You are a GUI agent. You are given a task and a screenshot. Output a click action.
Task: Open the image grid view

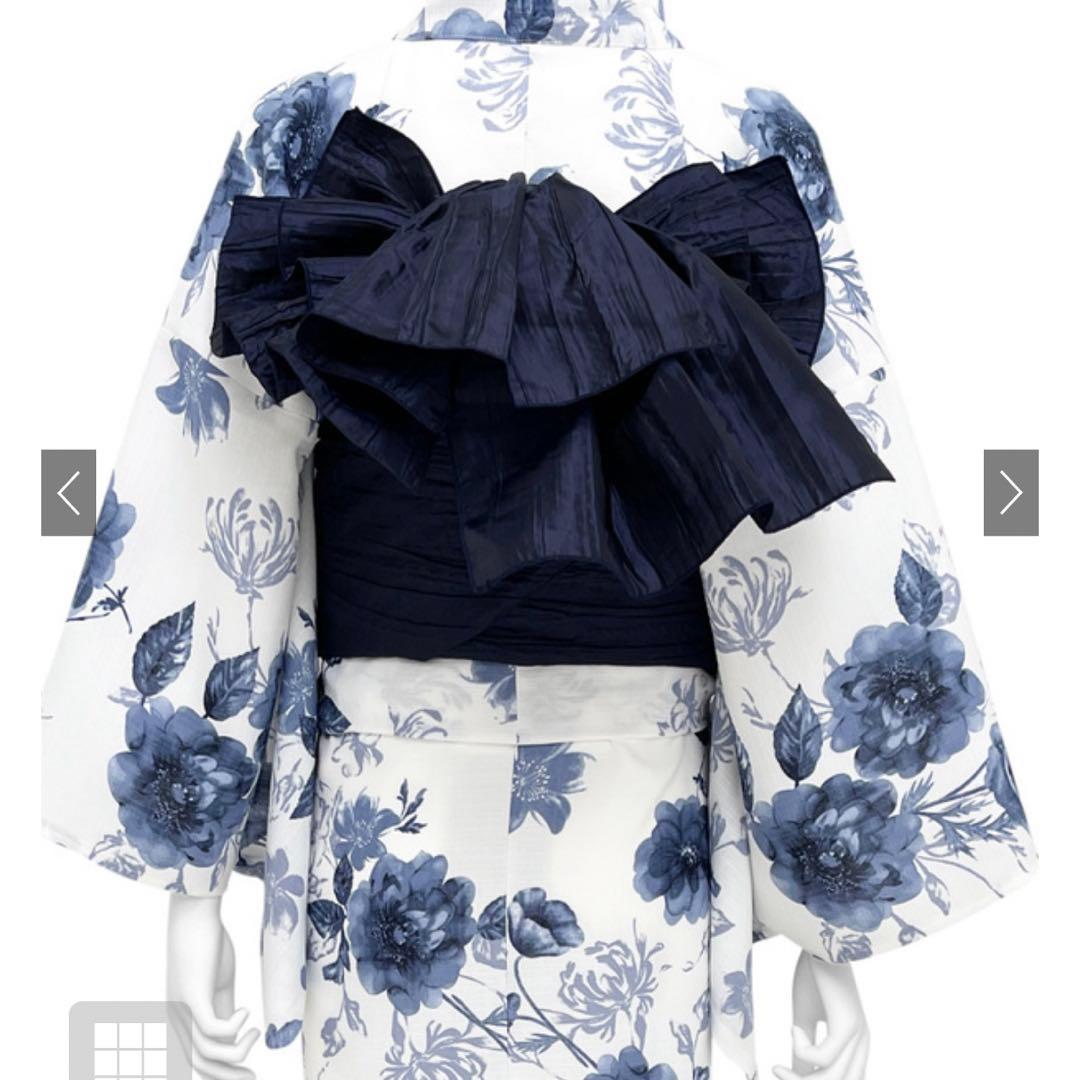coord(130,1045)
